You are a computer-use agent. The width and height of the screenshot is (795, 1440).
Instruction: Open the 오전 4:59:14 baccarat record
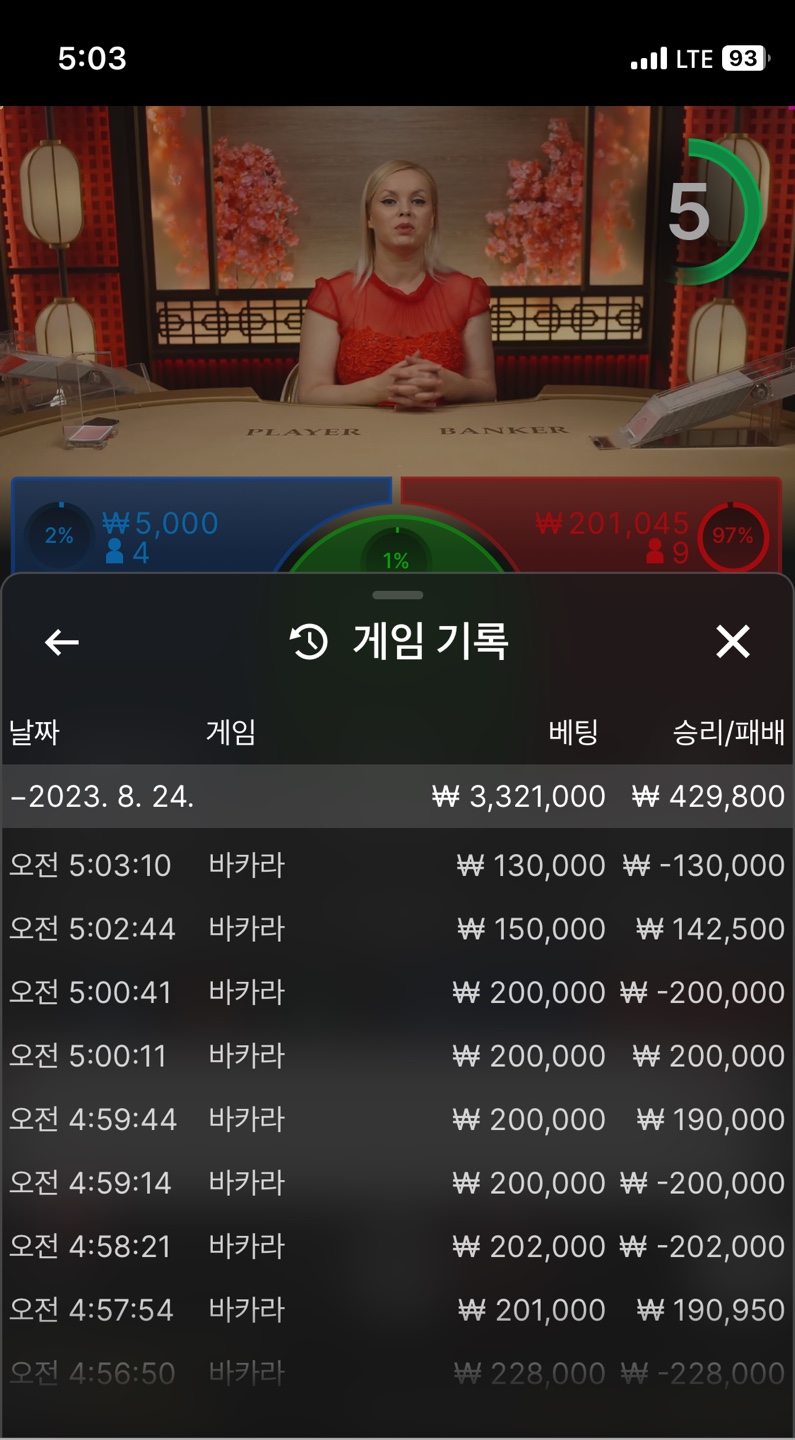[x=398, y=1183]
